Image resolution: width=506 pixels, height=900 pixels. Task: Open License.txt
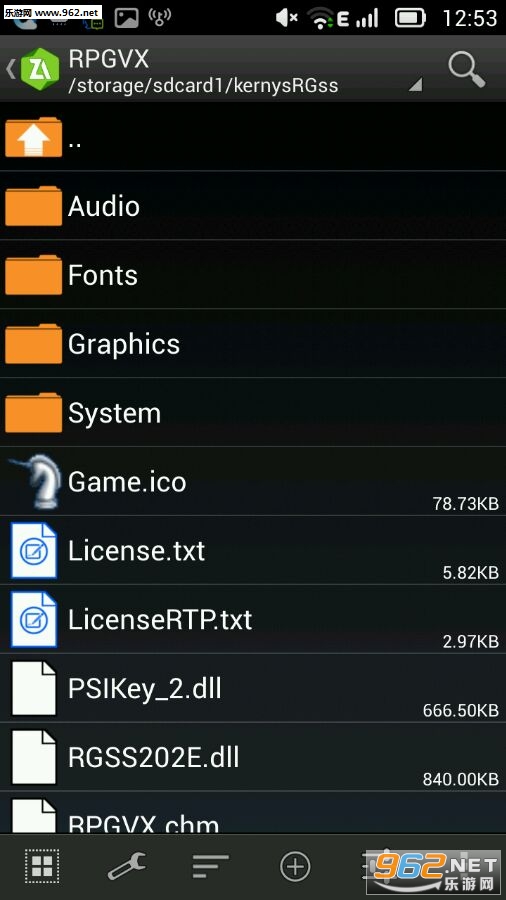[x=253, y=550]
